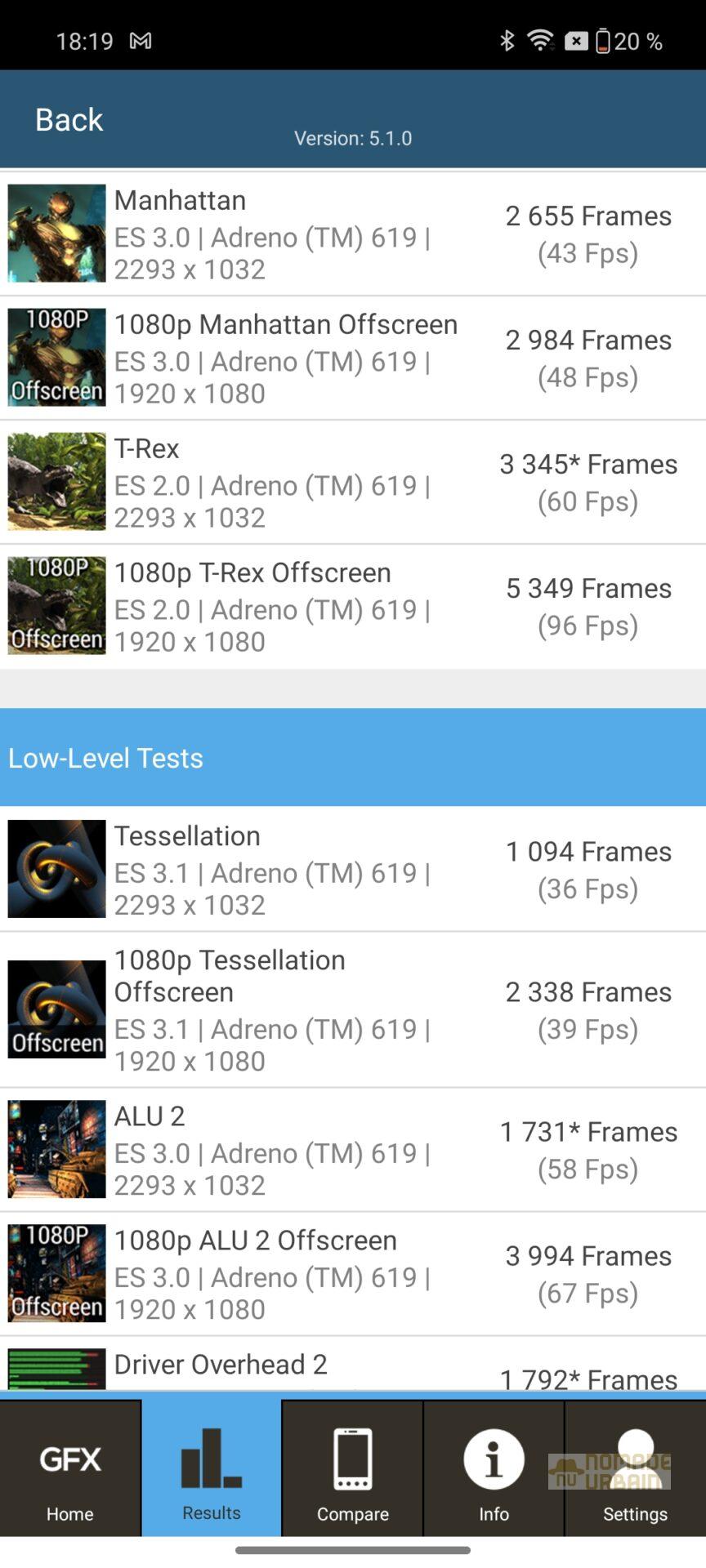Image resolution: width=706 pixels, height=1568 pixels.
Task: Open 1080p Manhattan Offscreen result
Action: [x=353, y=358]
